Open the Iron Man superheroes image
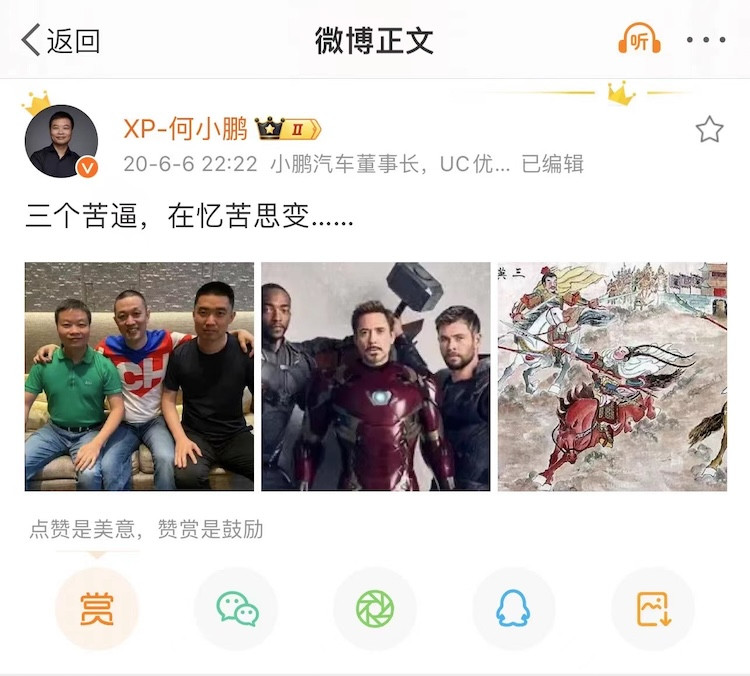Screen dimensions: 750x676 point(375,376)
